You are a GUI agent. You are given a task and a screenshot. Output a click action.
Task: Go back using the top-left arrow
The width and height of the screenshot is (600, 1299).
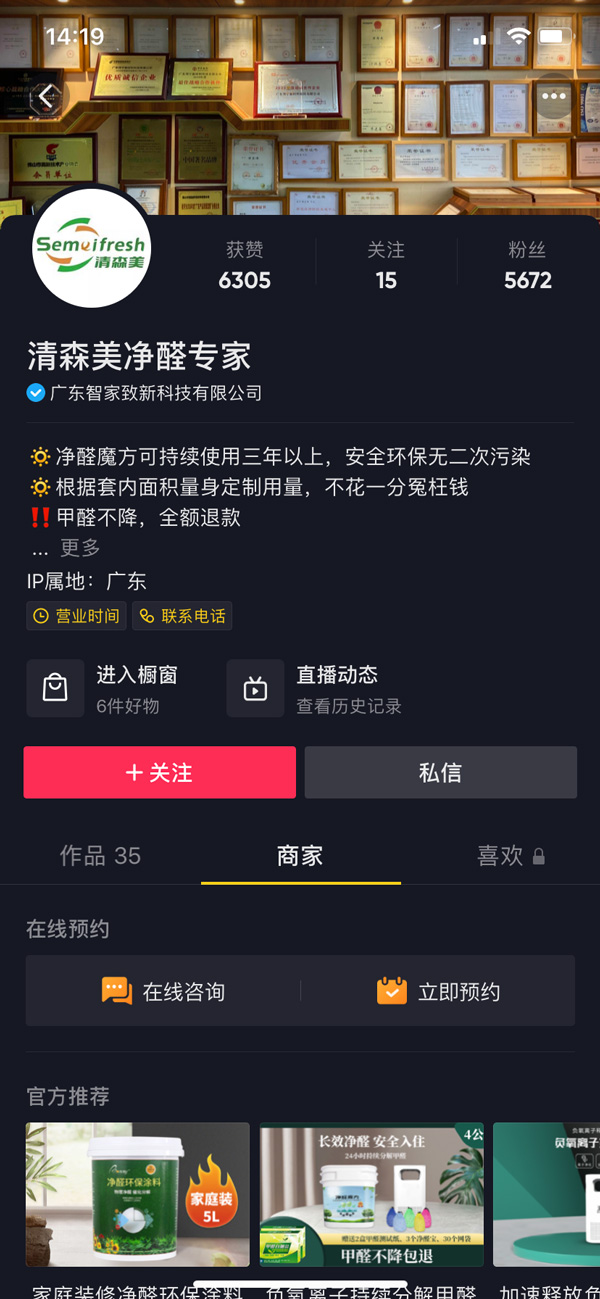click(46, 97)
